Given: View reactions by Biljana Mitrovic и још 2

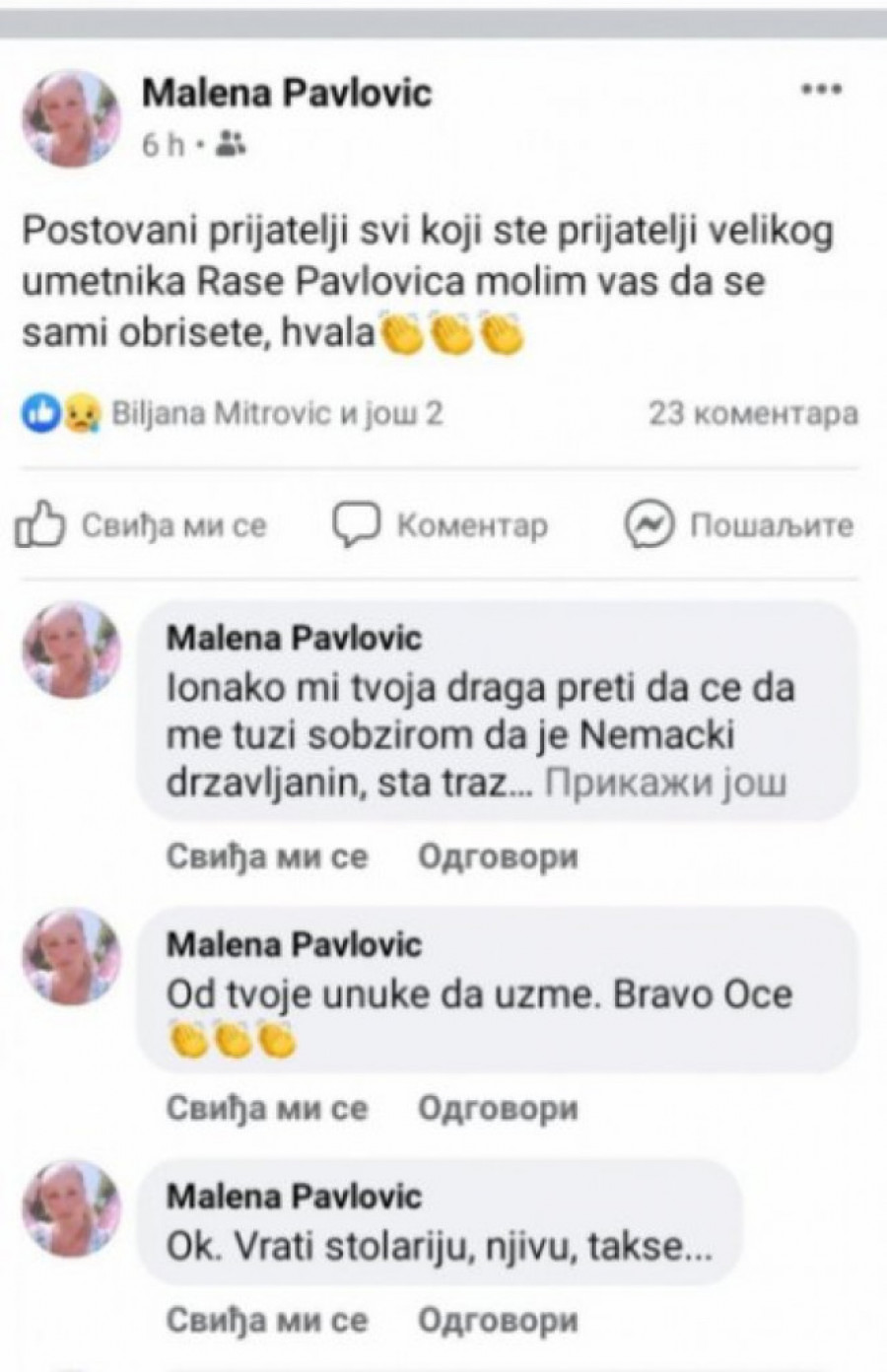Looking at the screenshot, I should click(276, 413).
